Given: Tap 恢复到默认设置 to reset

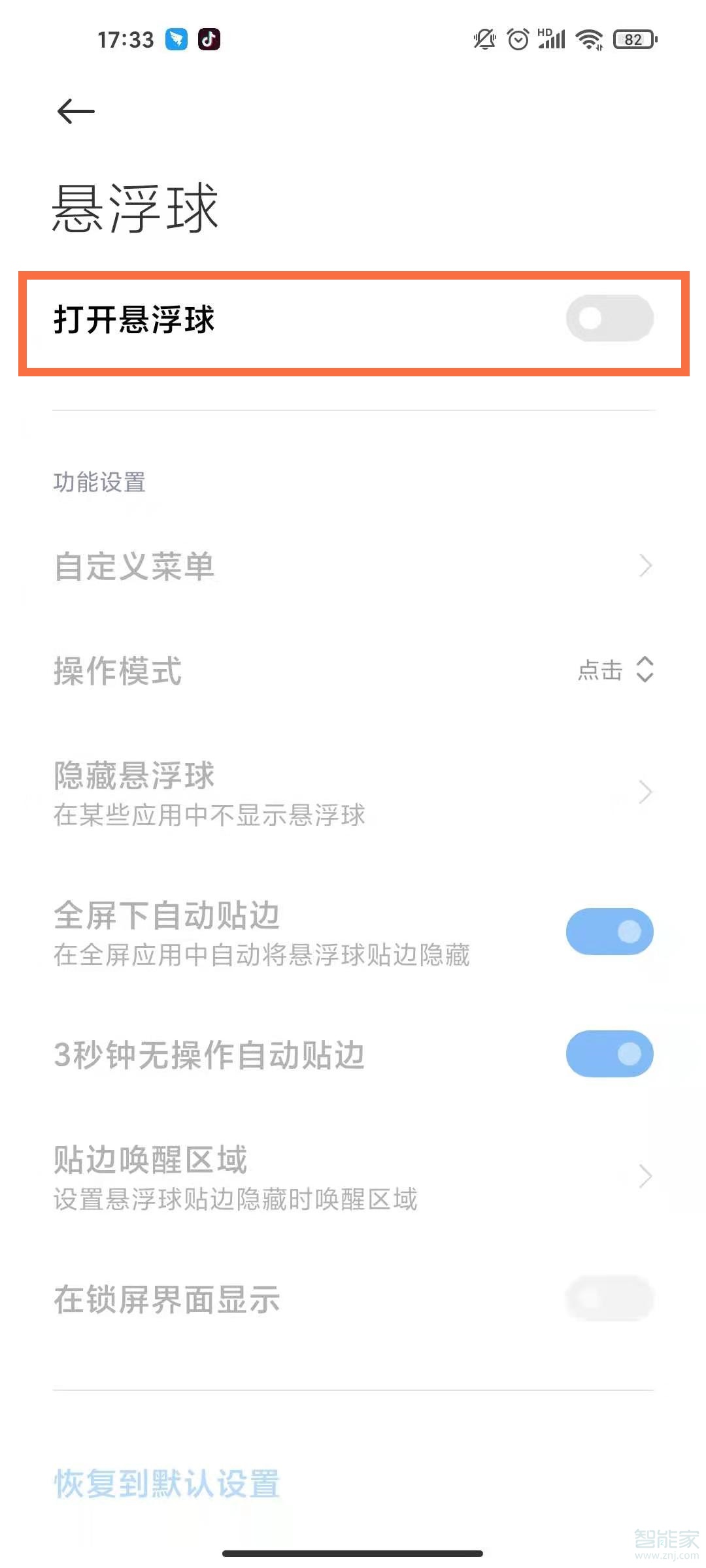Looking at the screenshot, I should pyautogui.click(x=167, y=1483).
